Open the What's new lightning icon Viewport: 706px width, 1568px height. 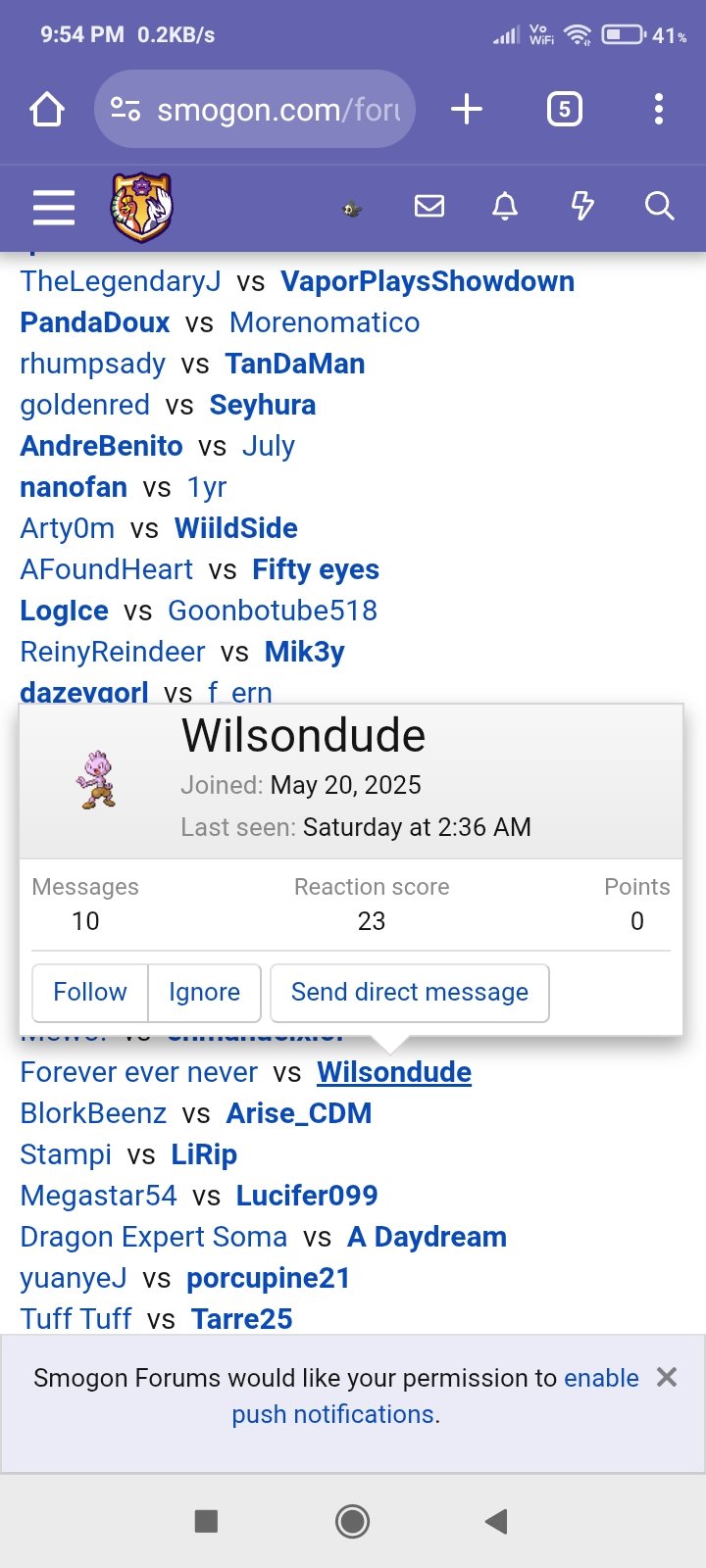582,206
